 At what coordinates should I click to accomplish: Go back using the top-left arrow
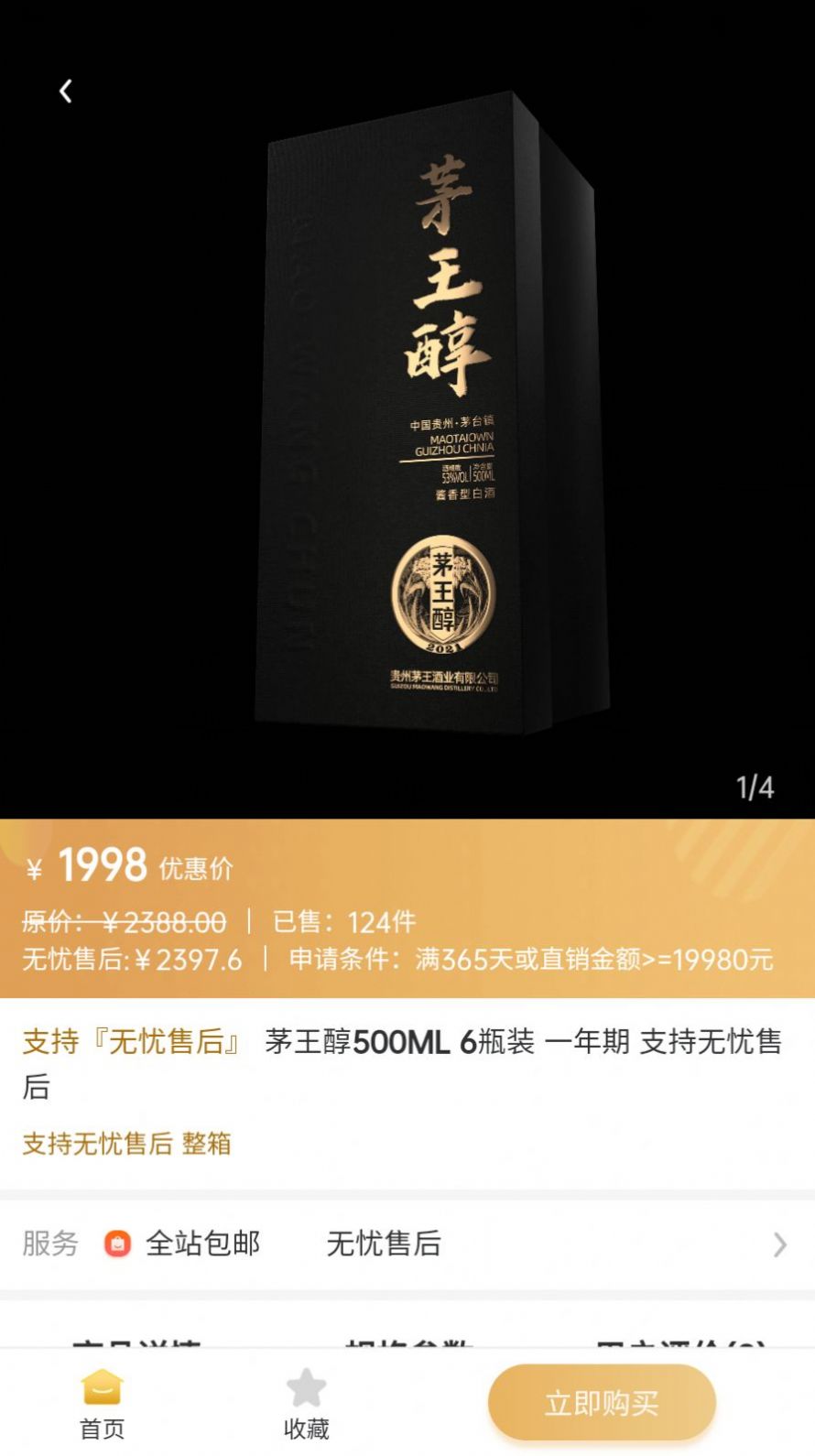tap(65, 91)
